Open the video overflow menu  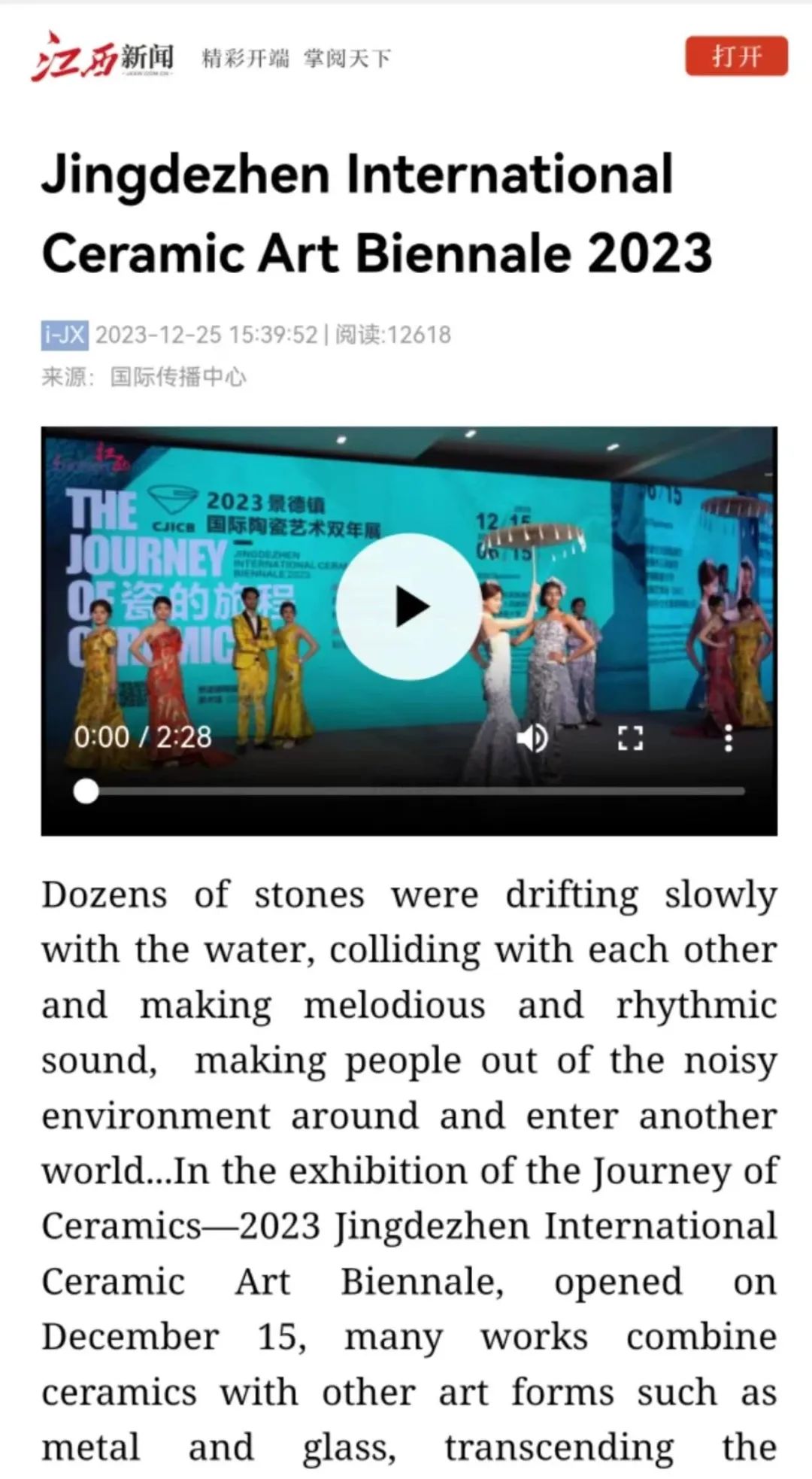click(728, 739)
